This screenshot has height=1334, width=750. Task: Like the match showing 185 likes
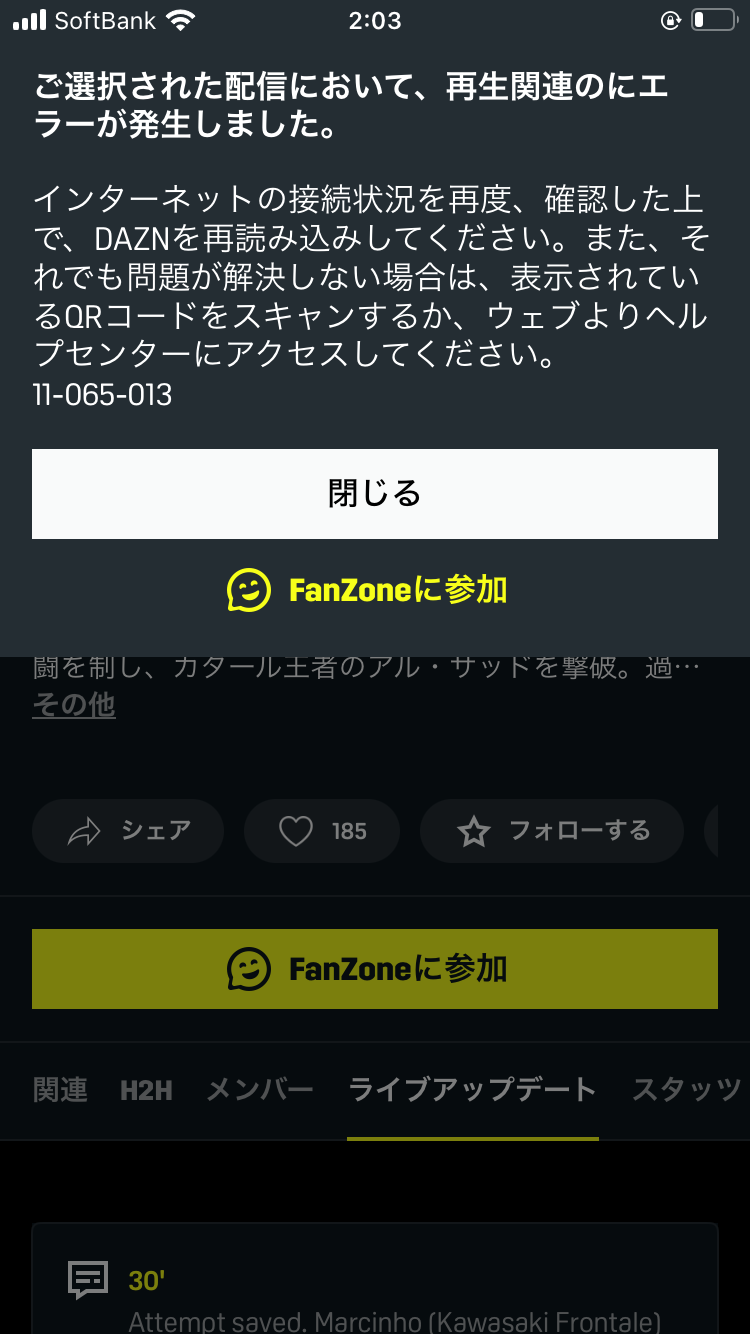click(322, 831)
